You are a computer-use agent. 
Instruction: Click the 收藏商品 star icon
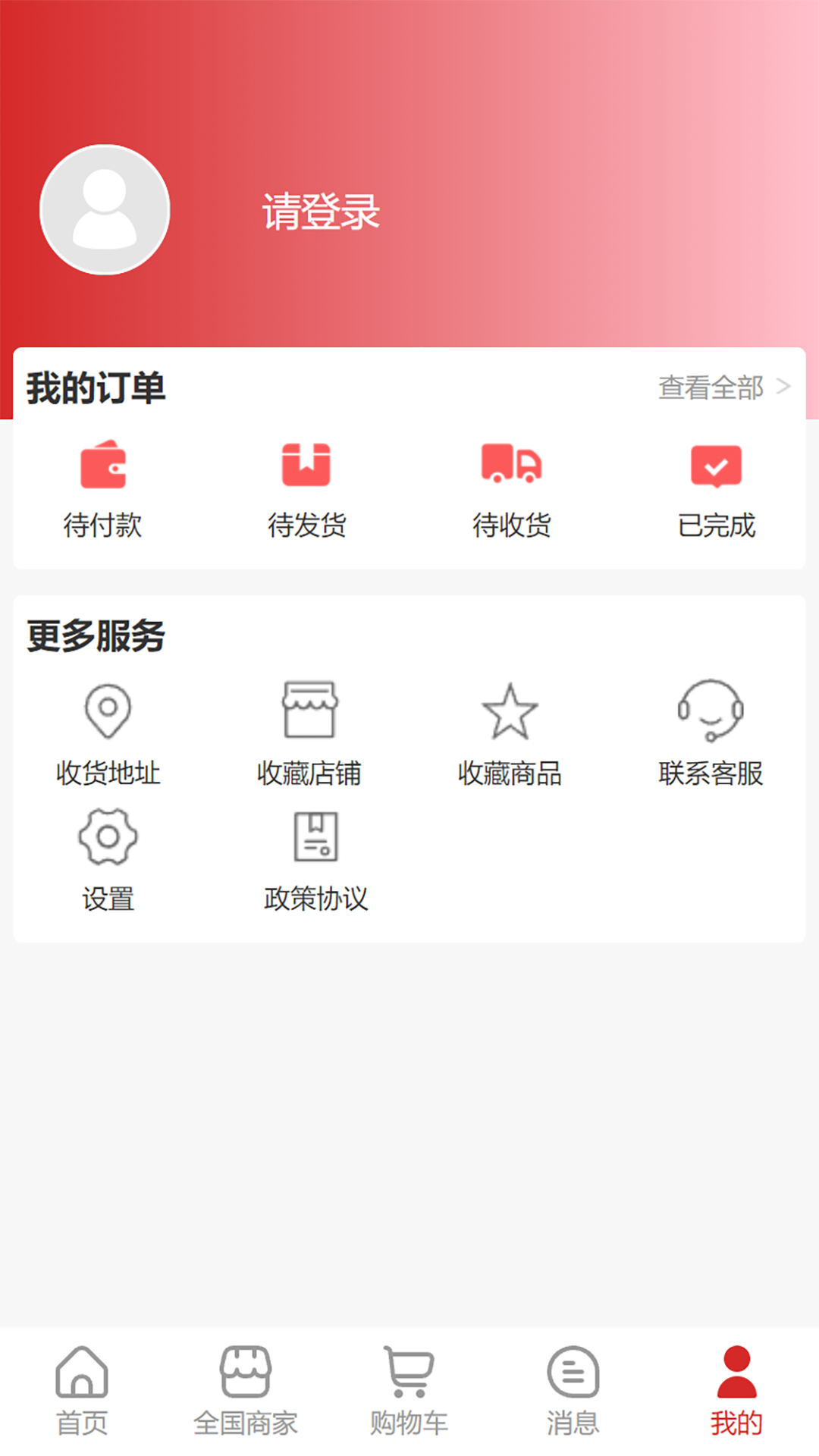click(511, 711)
